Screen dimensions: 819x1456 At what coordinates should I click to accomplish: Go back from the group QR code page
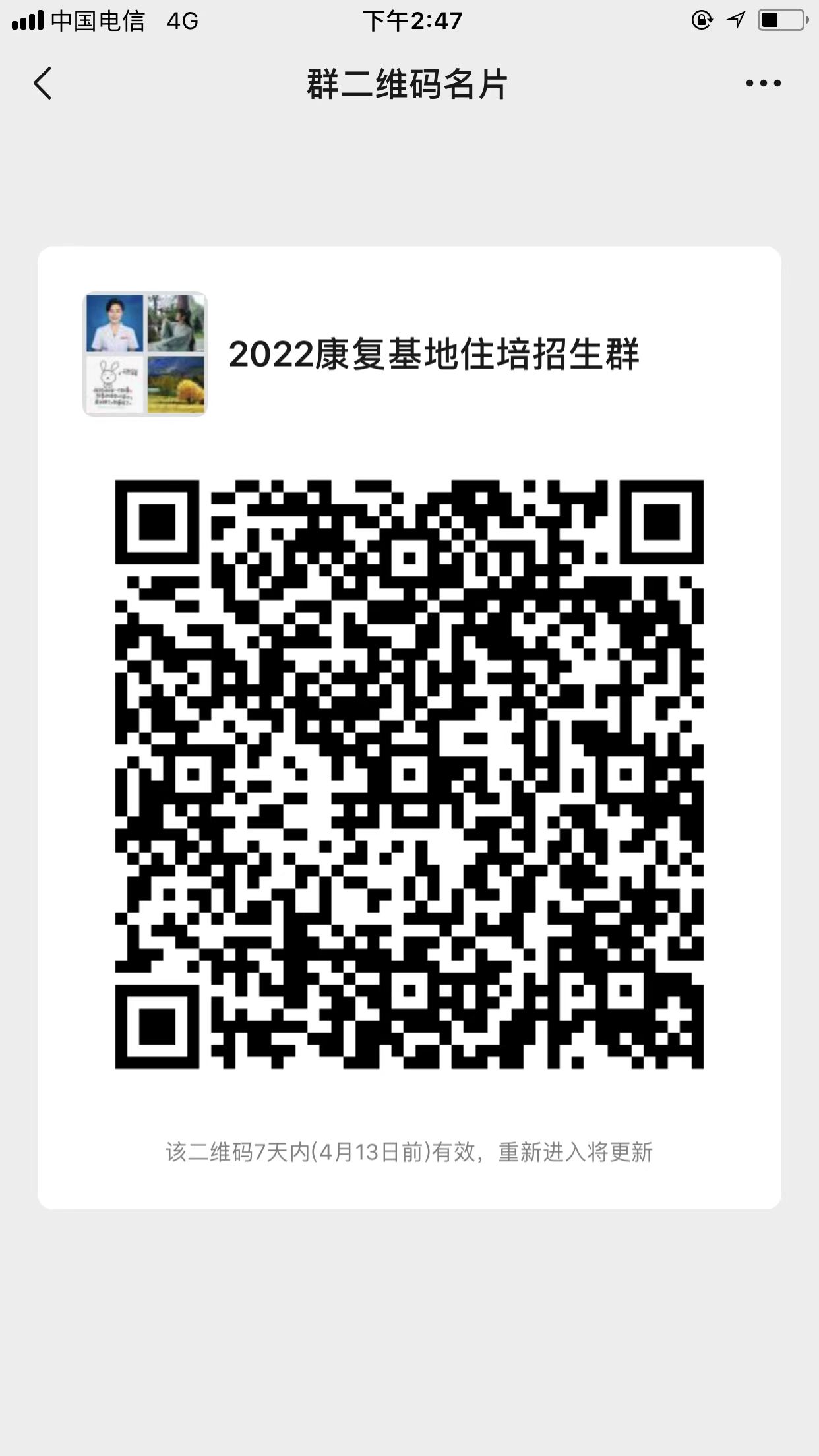click(43, 84)
